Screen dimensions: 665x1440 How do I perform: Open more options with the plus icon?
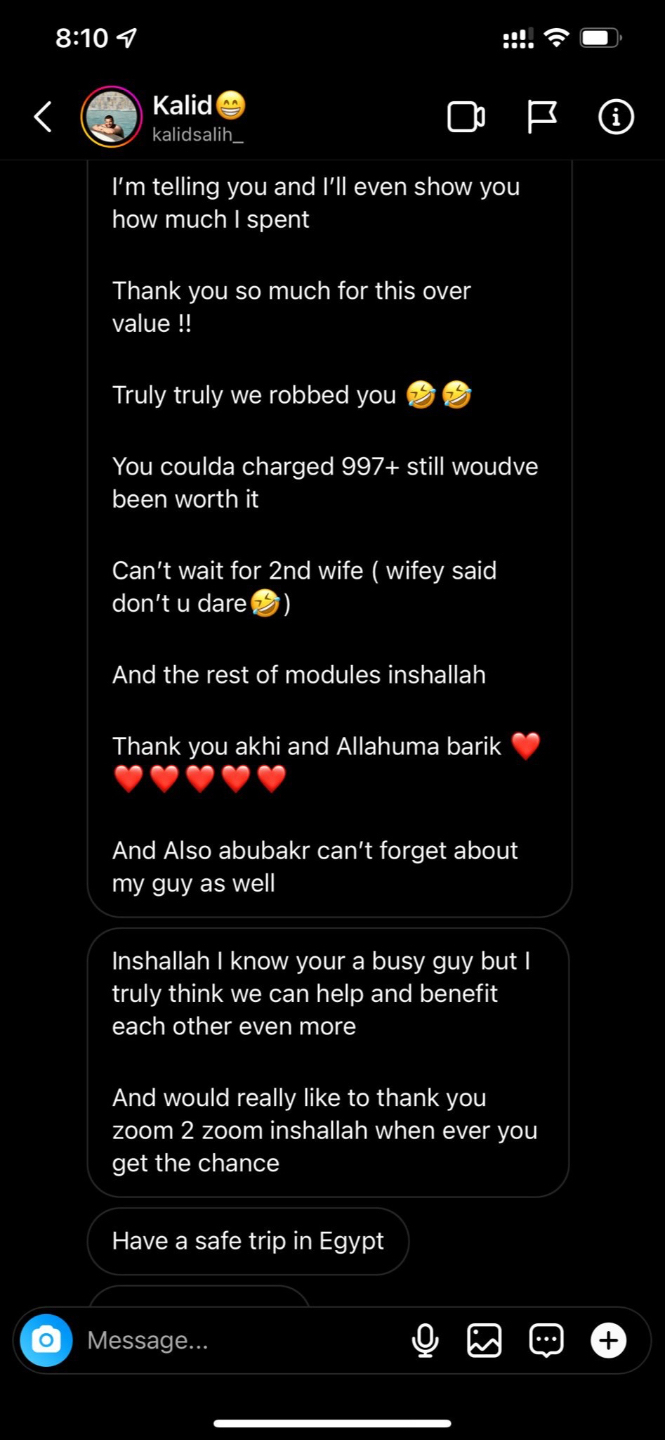pos(608,1340)
